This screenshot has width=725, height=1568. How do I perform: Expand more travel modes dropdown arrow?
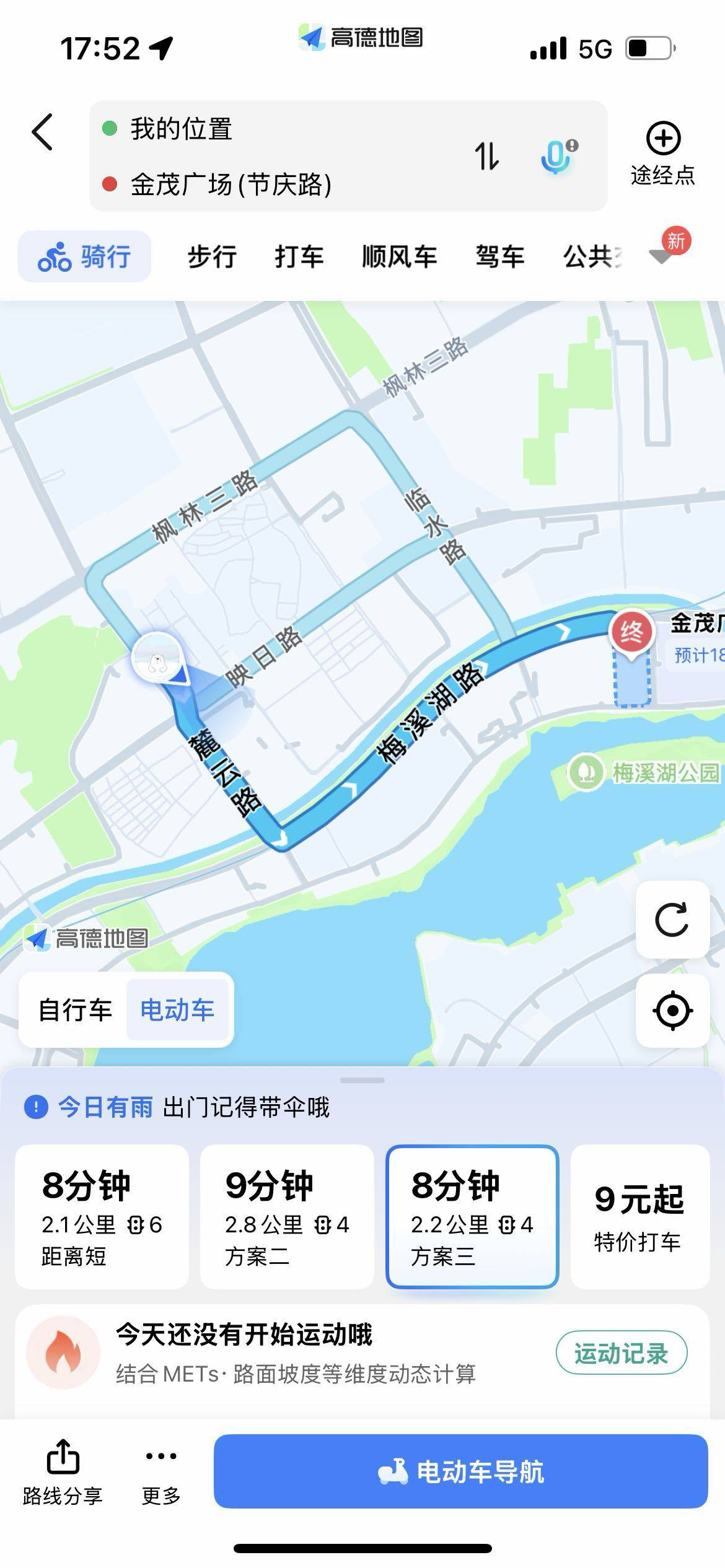[x=662, y=255]
